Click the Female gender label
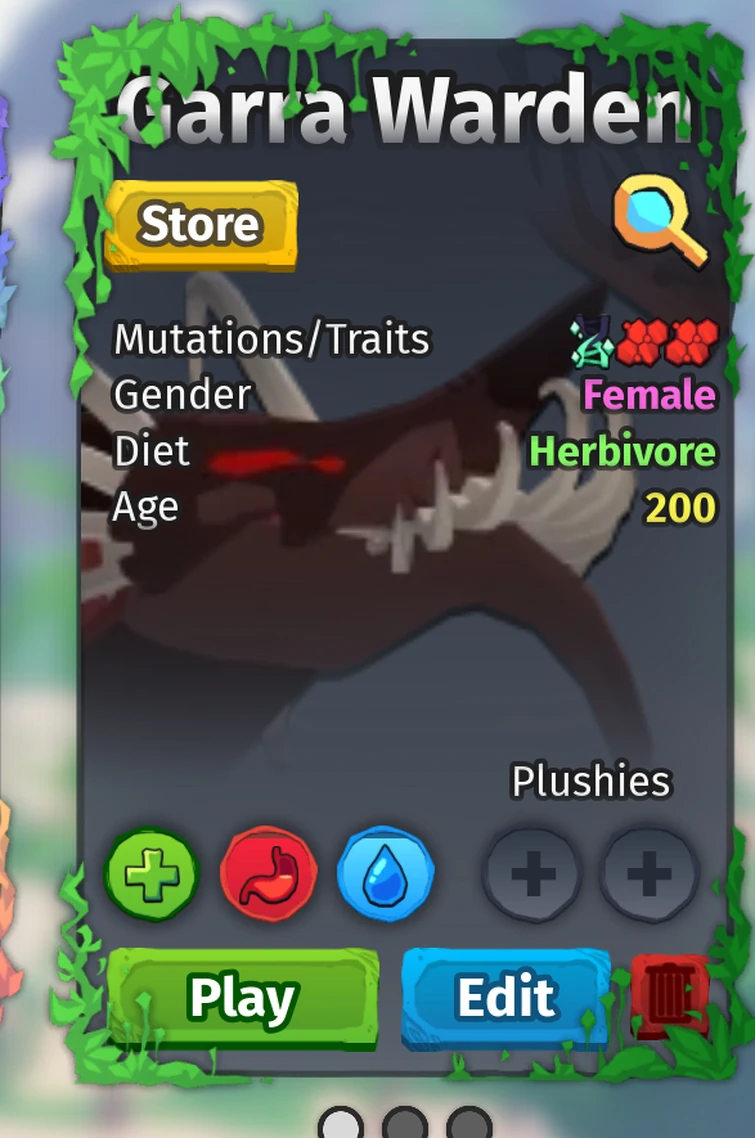 pyautogui.click(x=647, y=395)
